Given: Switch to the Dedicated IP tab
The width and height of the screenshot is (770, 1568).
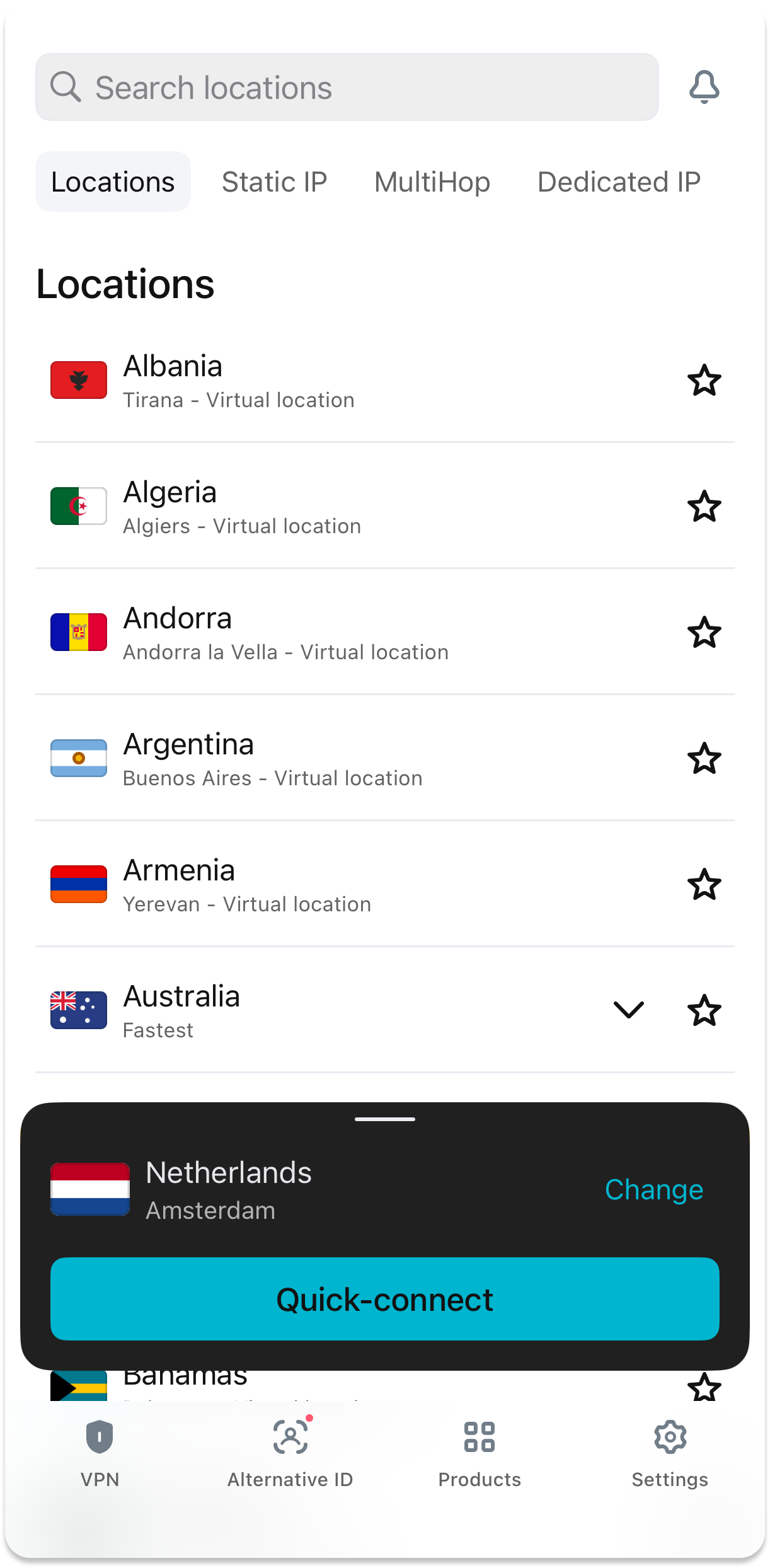Looking at the screenshot, I should pos(619,182).
